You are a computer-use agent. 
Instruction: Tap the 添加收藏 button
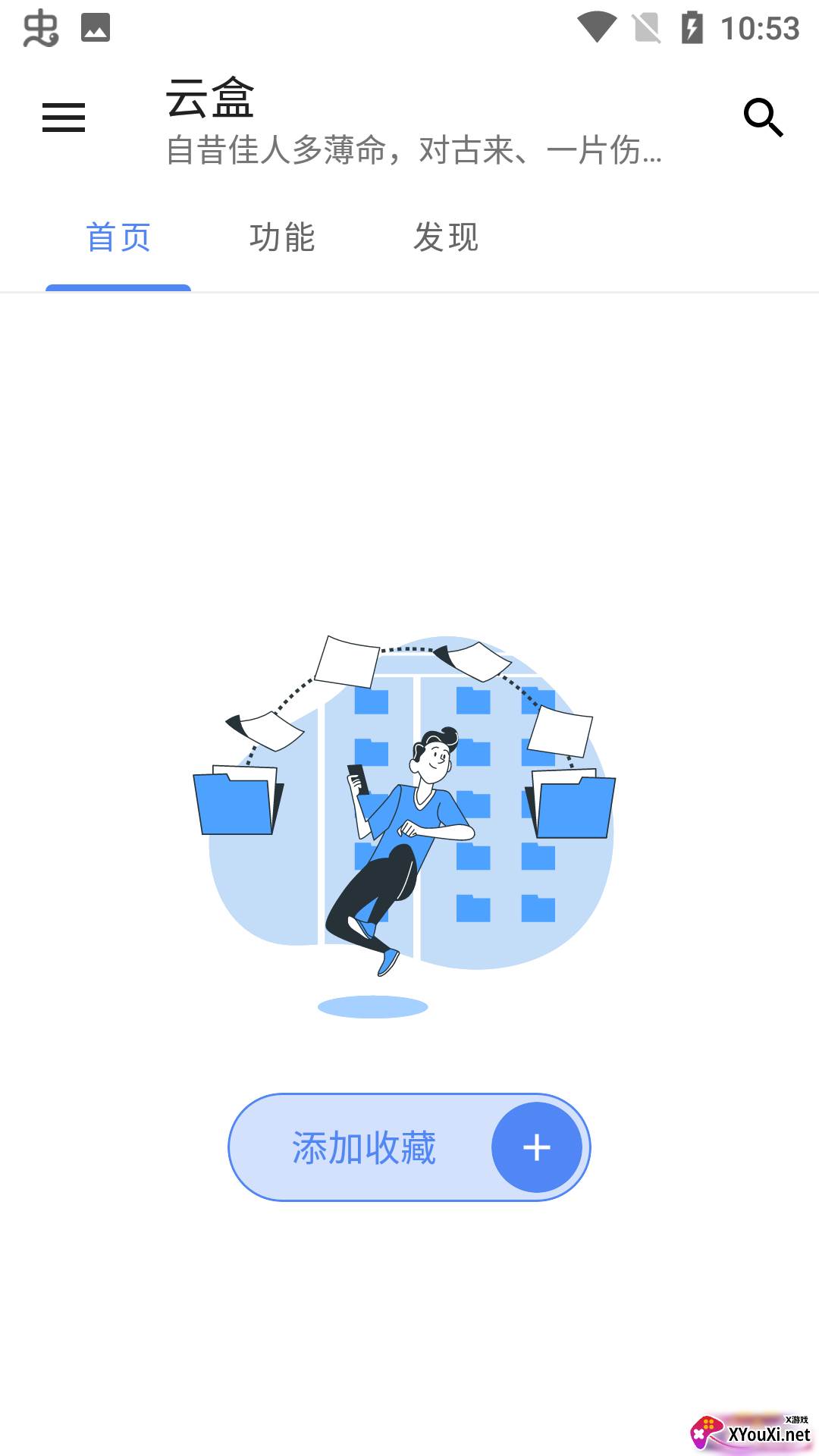pyautogui.click(x=409, y=1147)
